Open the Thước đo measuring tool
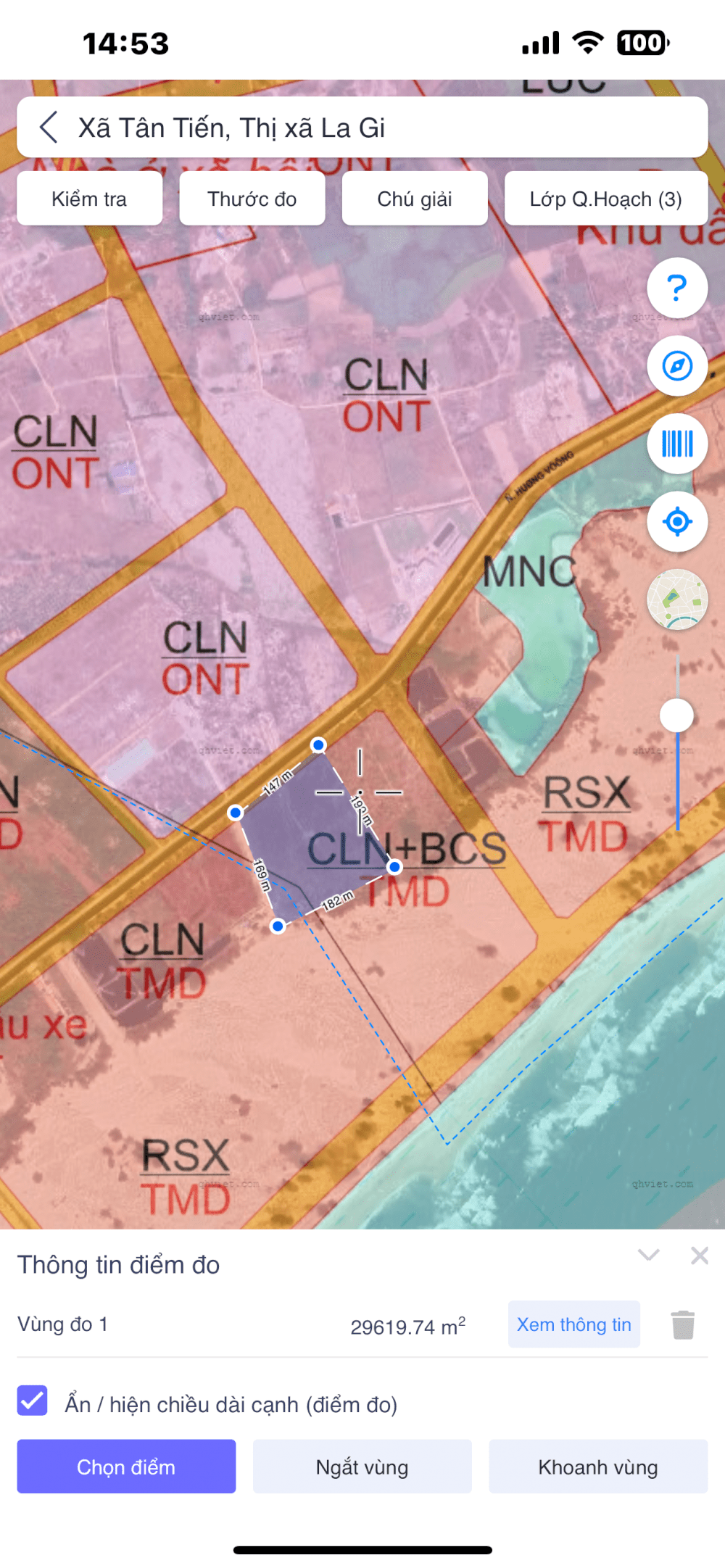 (252, 199)
